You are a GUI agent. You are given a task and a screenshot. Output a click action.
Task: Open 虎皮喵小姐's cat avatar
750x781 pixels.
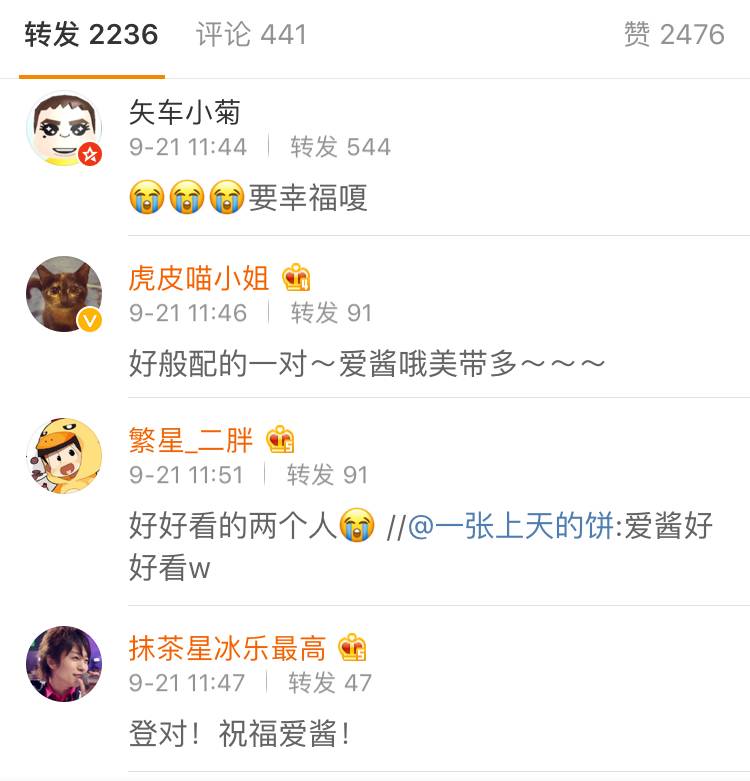63,294
